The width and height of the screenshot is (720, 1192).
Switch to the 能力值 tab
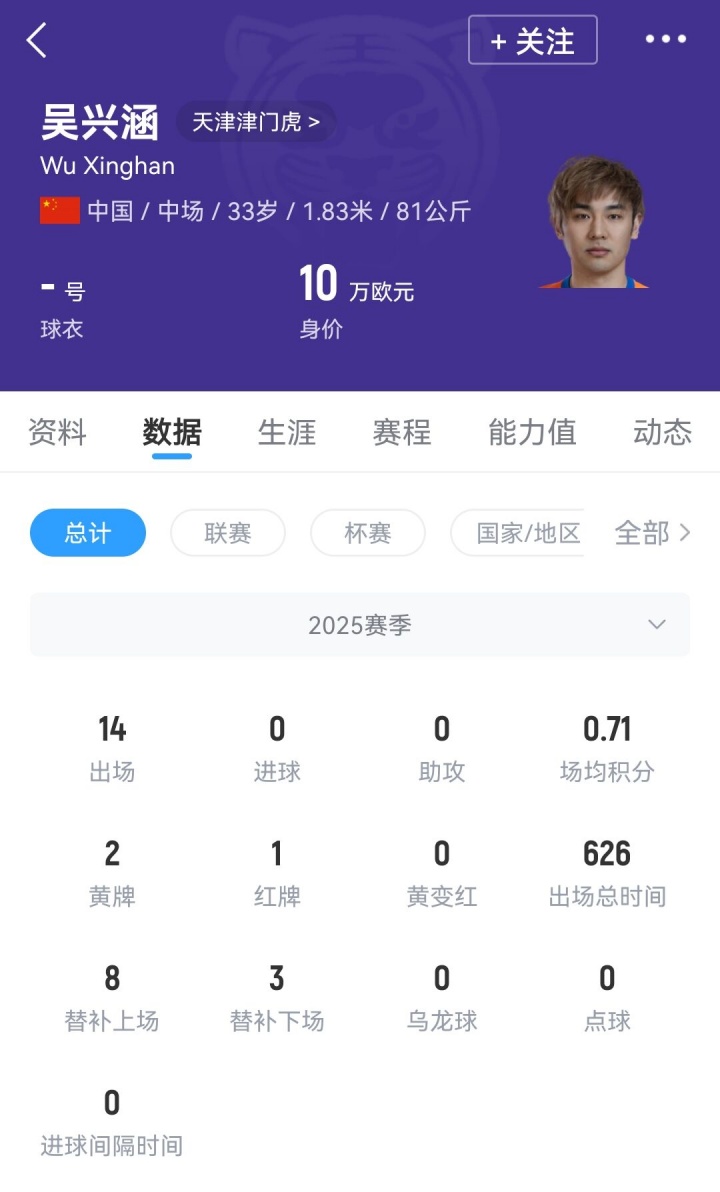pos(532,432)
